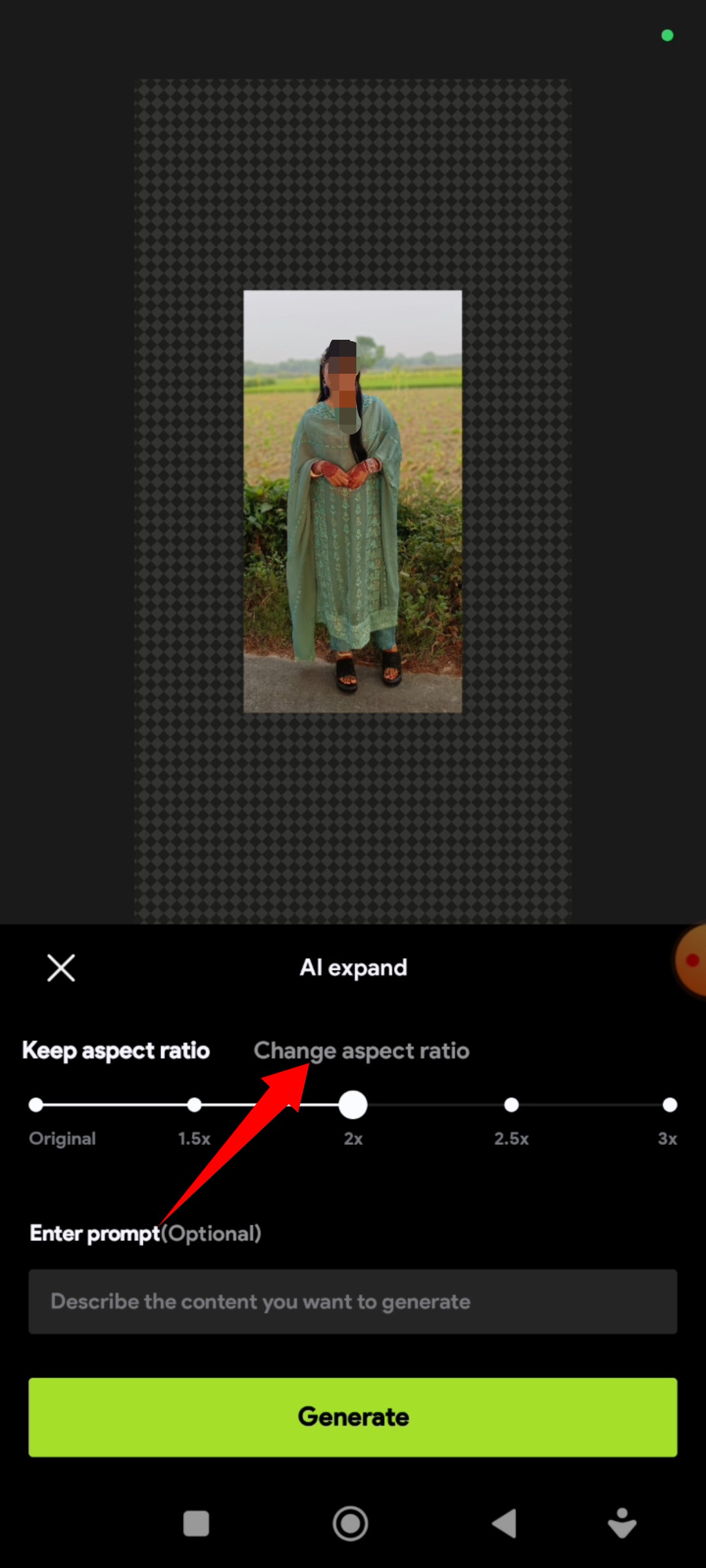Go to the home screen
706x1568 pixels.
[350, 1524]
